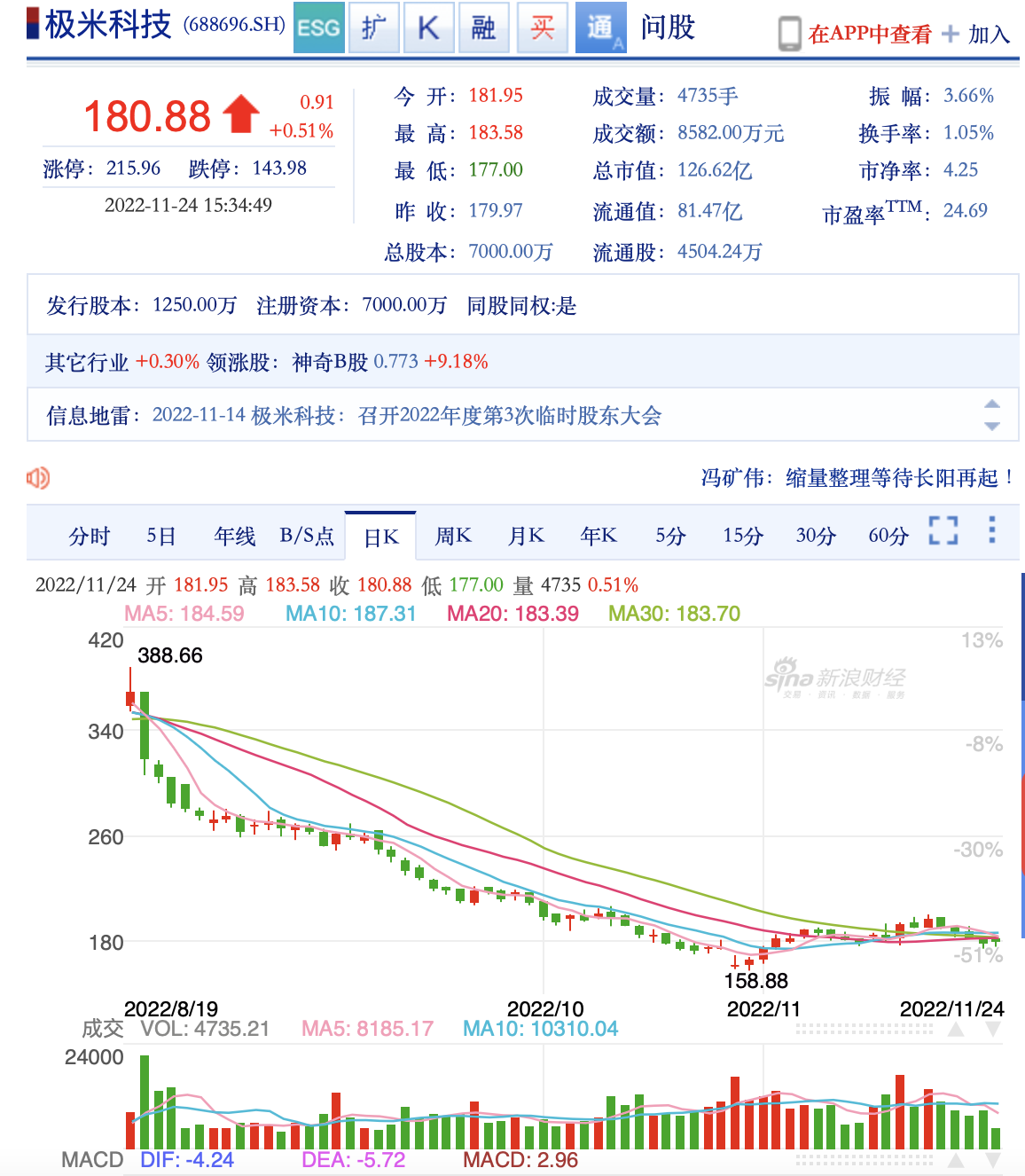The image size is (1025, 1176).
Task: Open 在APP中查看 link
Action: point(869,35)
